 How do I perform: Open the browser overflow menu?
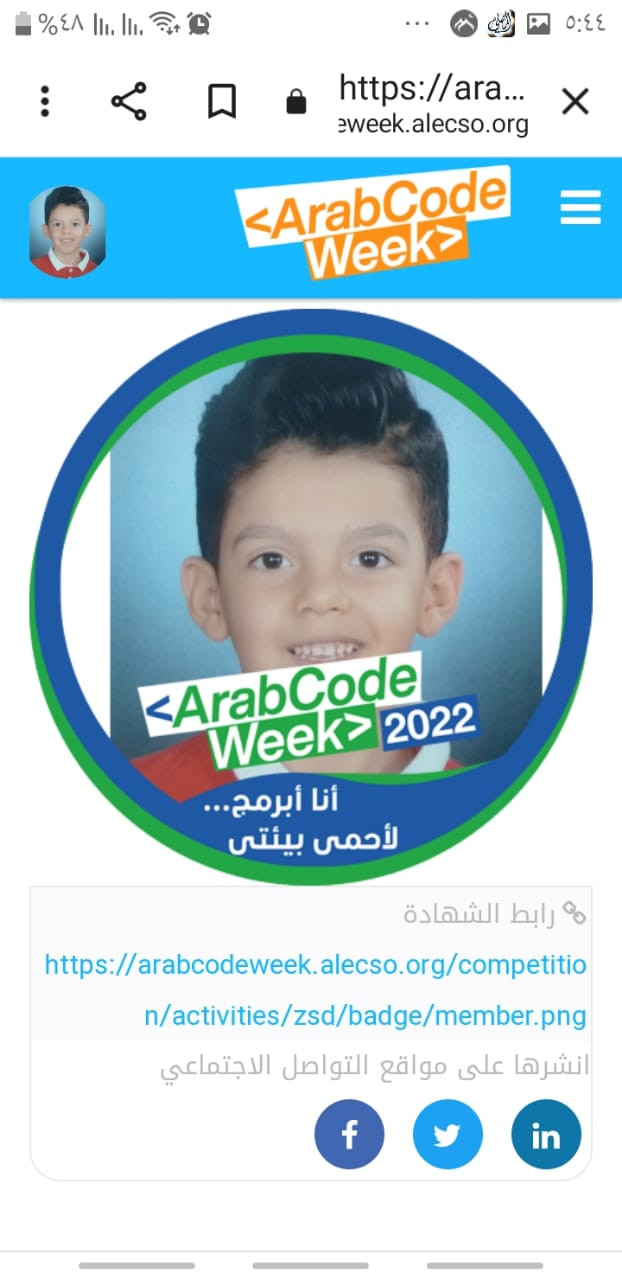point(45,101)
